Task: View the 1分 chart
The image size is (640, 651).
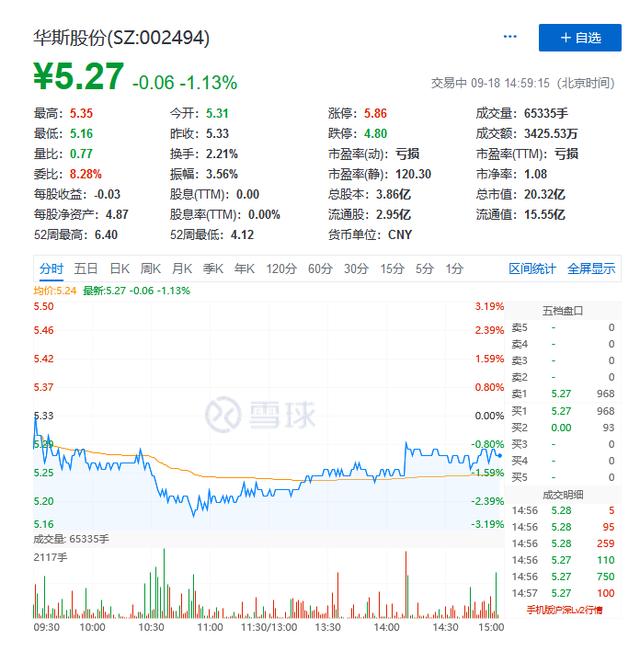Action: click(455, 268)
